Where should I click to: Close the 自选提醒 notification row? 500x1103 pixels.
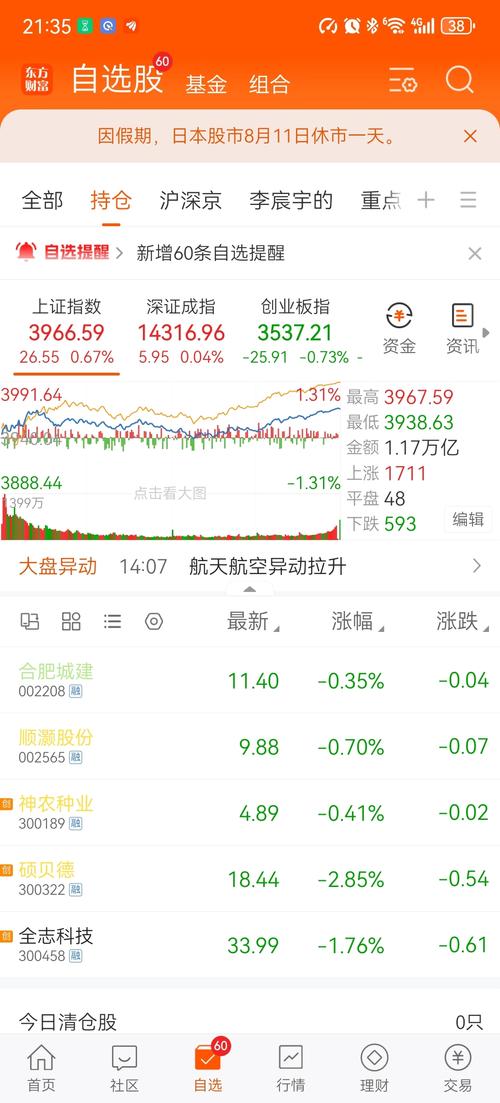point(475,254)
